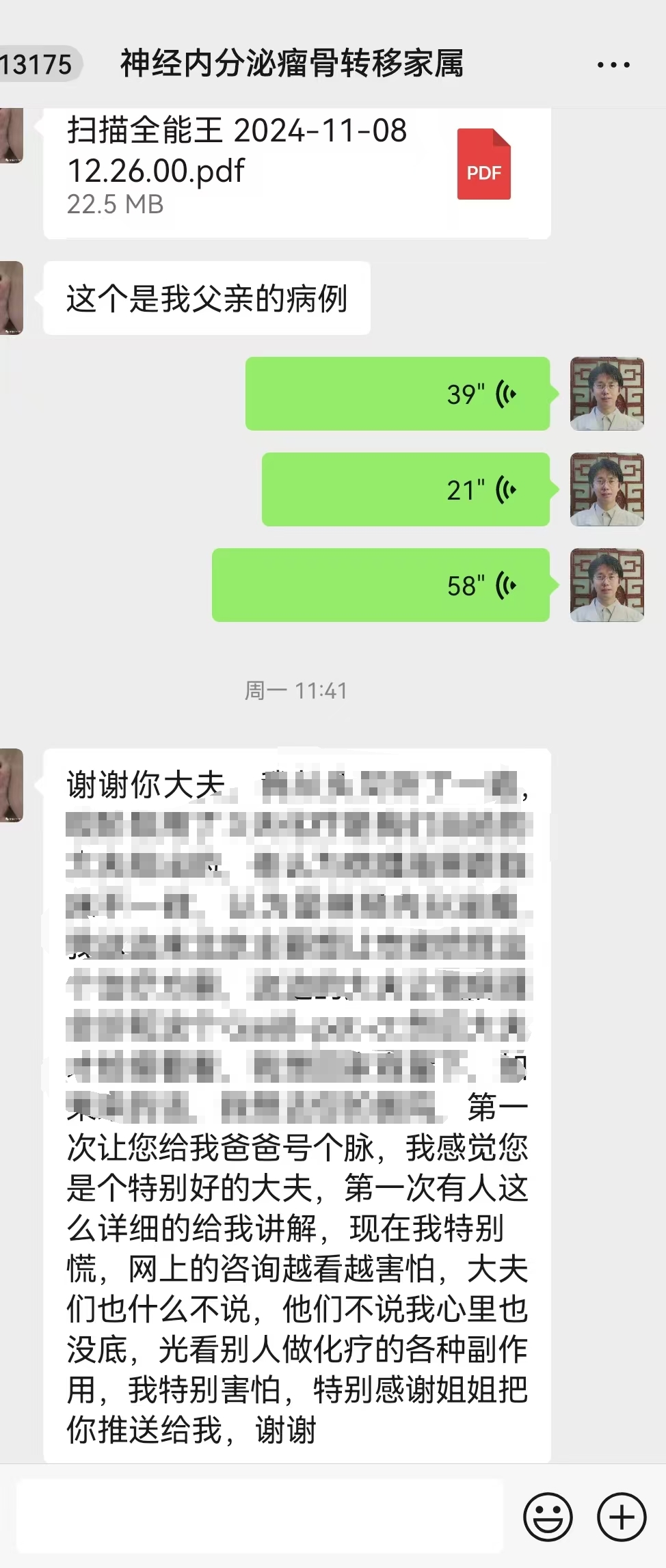Play the 58-second voice message

(x=380, y=585)
